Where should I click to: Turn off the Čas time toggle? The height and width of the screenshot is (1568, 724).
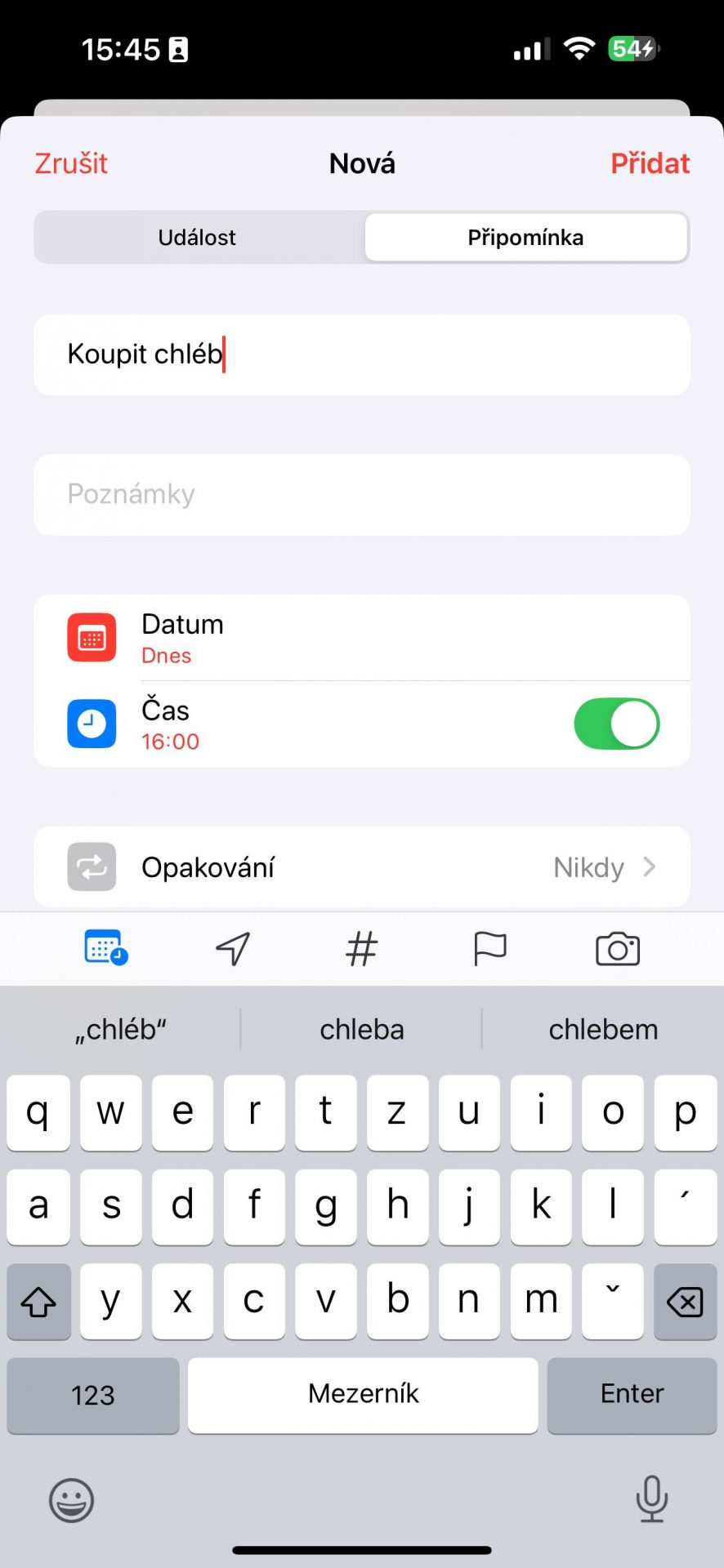point(617,724)
